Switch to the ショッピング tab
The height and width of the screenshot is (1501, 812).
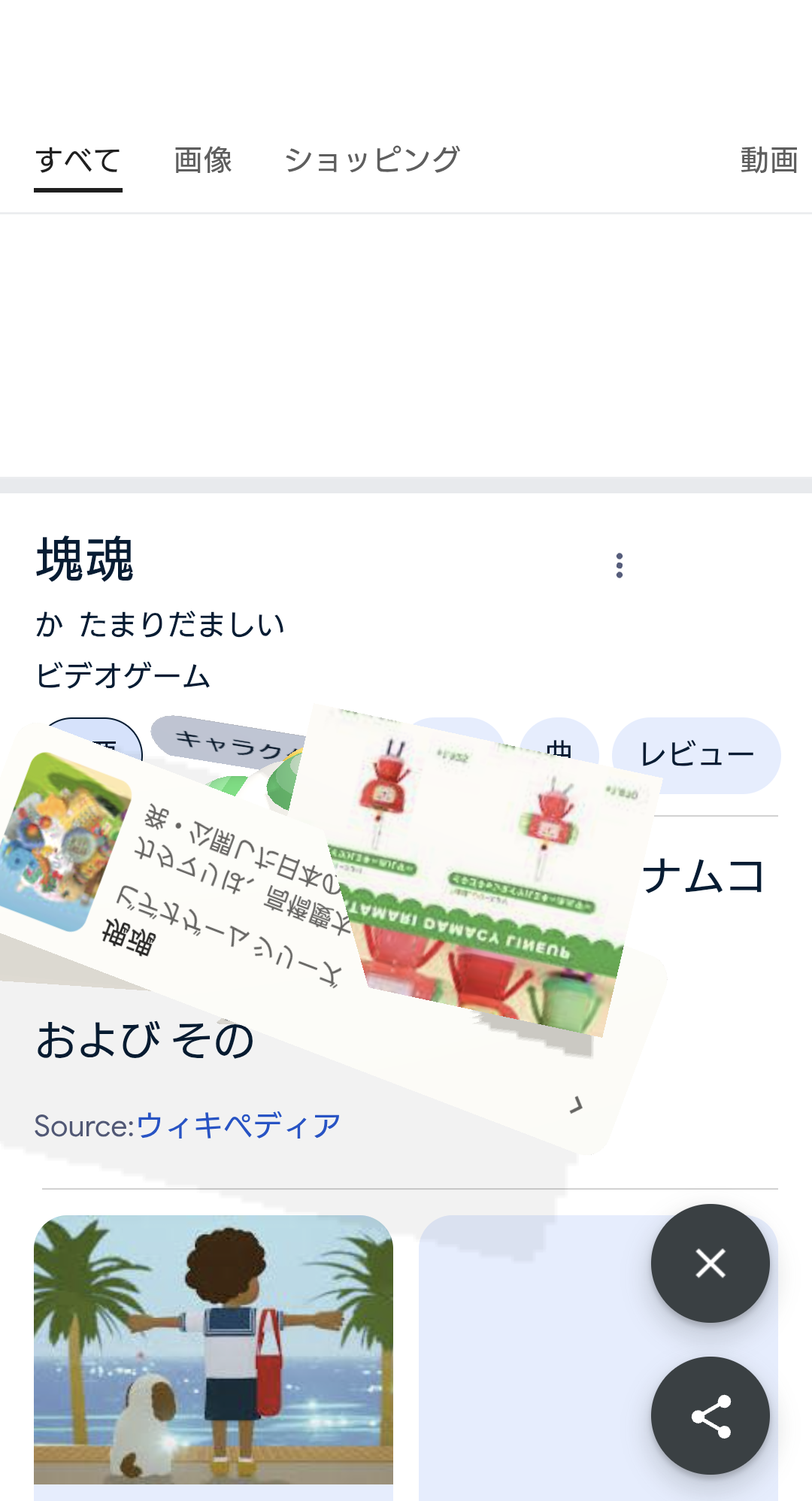[x=372, y=160]
